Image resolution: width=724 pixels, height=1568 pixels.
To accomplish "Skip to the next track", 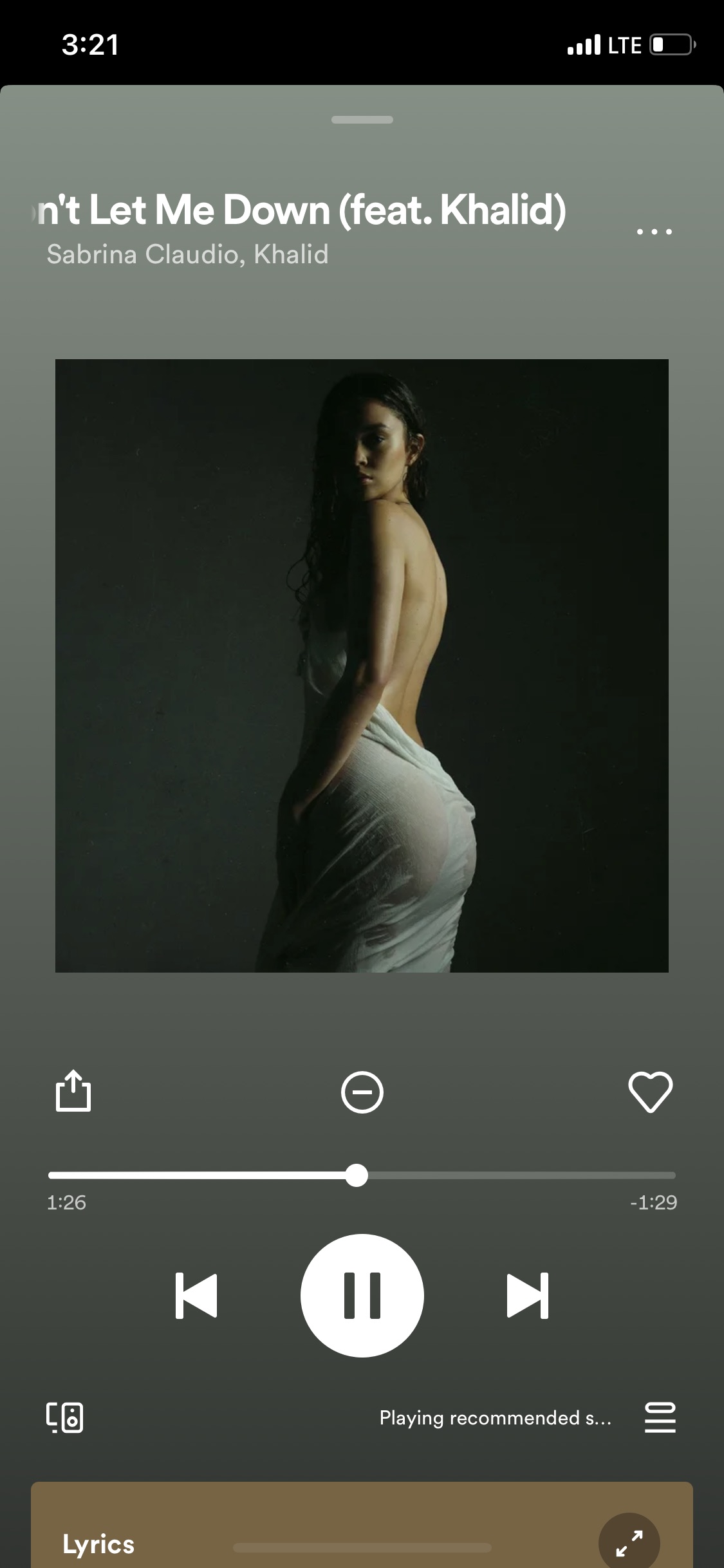I will click(x=528, y=1296).
